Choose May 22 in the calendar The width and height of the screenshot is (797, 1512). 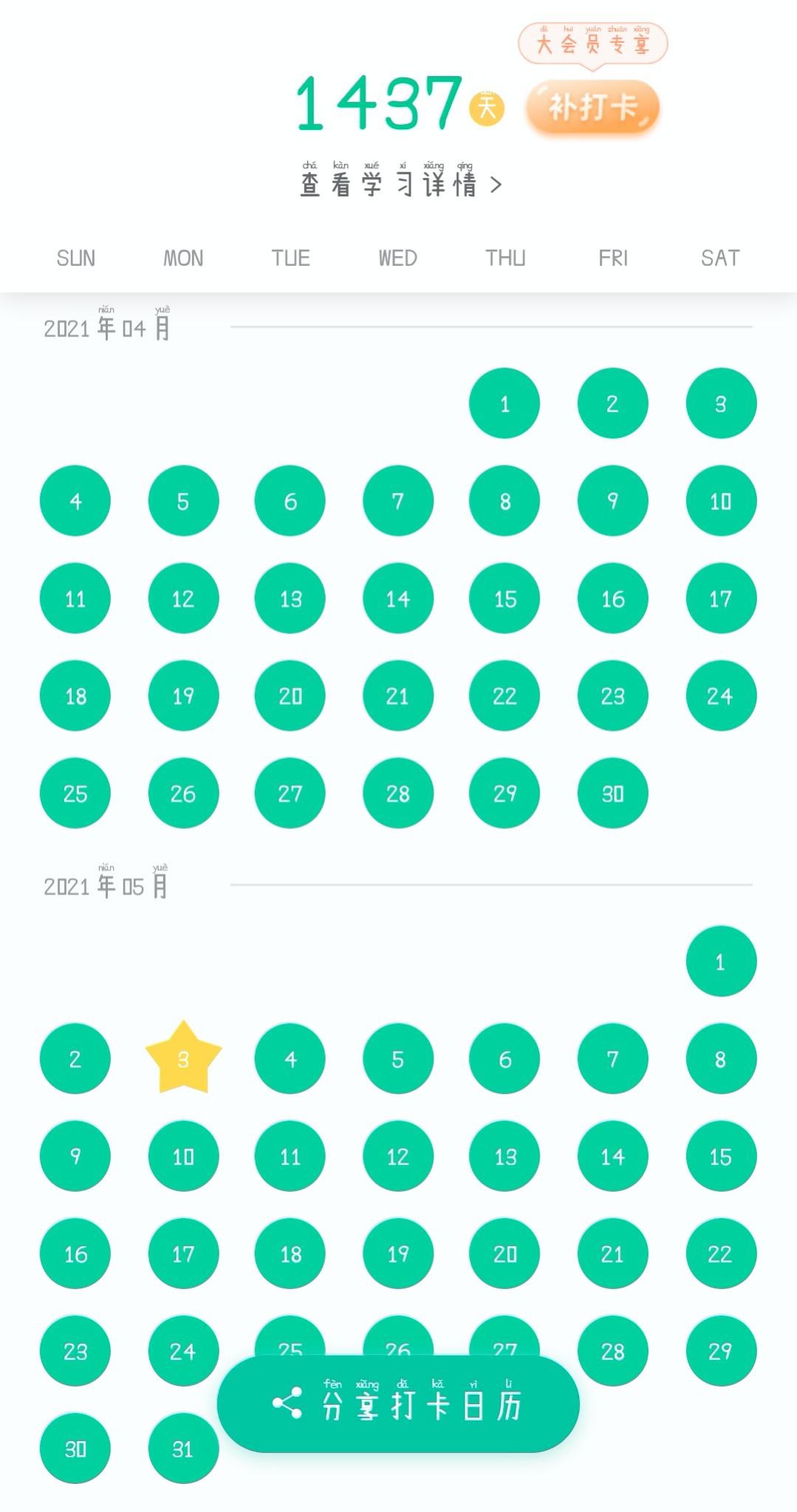tap(720, 1254)
